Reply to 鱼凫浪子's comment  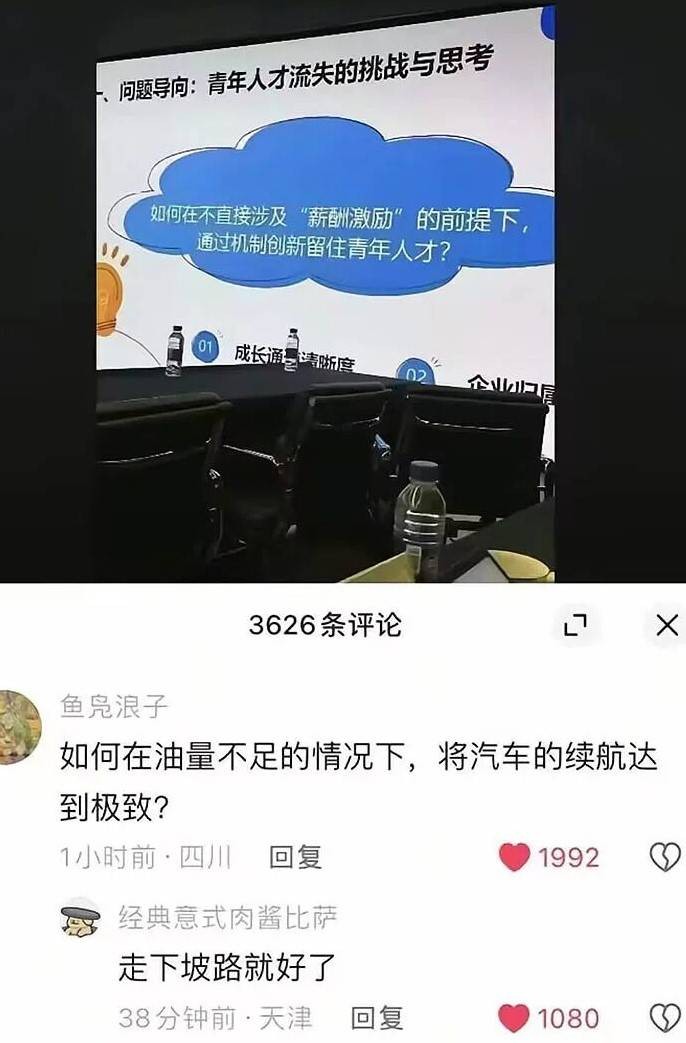[x=296, y=857]
